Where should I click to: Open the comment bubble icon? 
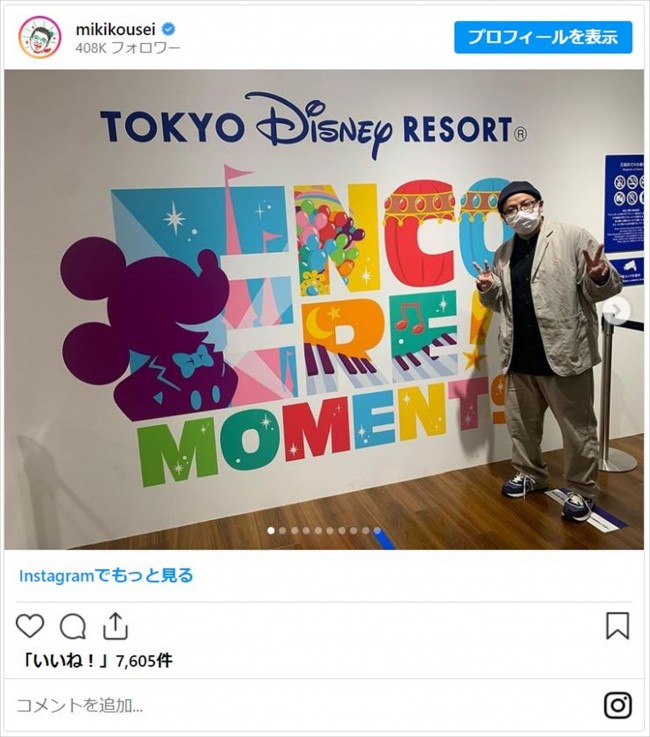(x=73, y=626)
